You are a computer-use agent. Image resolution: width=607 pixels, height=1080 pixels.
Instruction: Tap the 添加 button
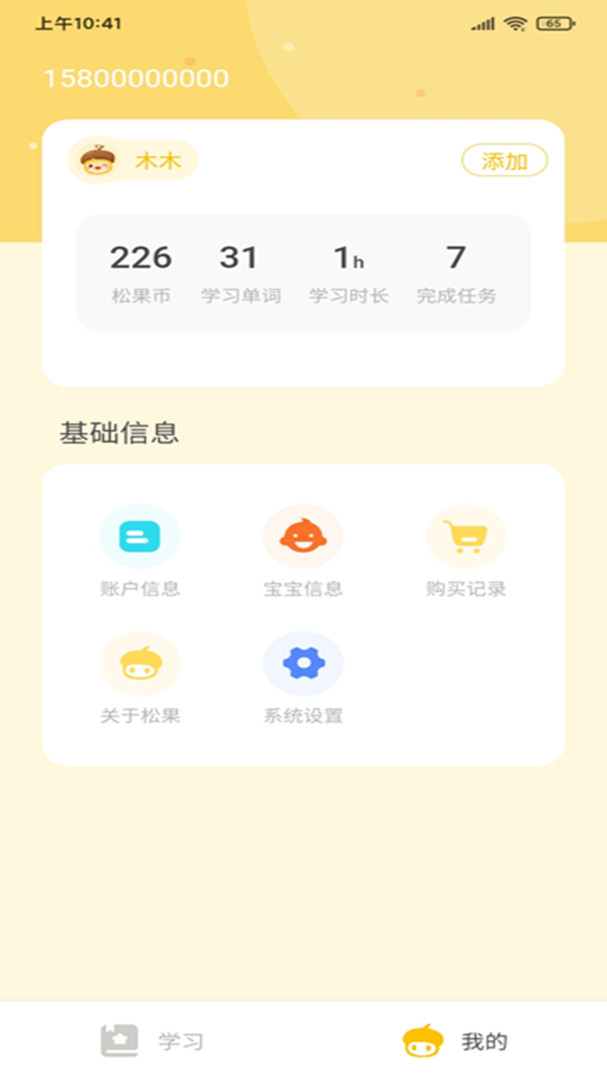(504, 161)
